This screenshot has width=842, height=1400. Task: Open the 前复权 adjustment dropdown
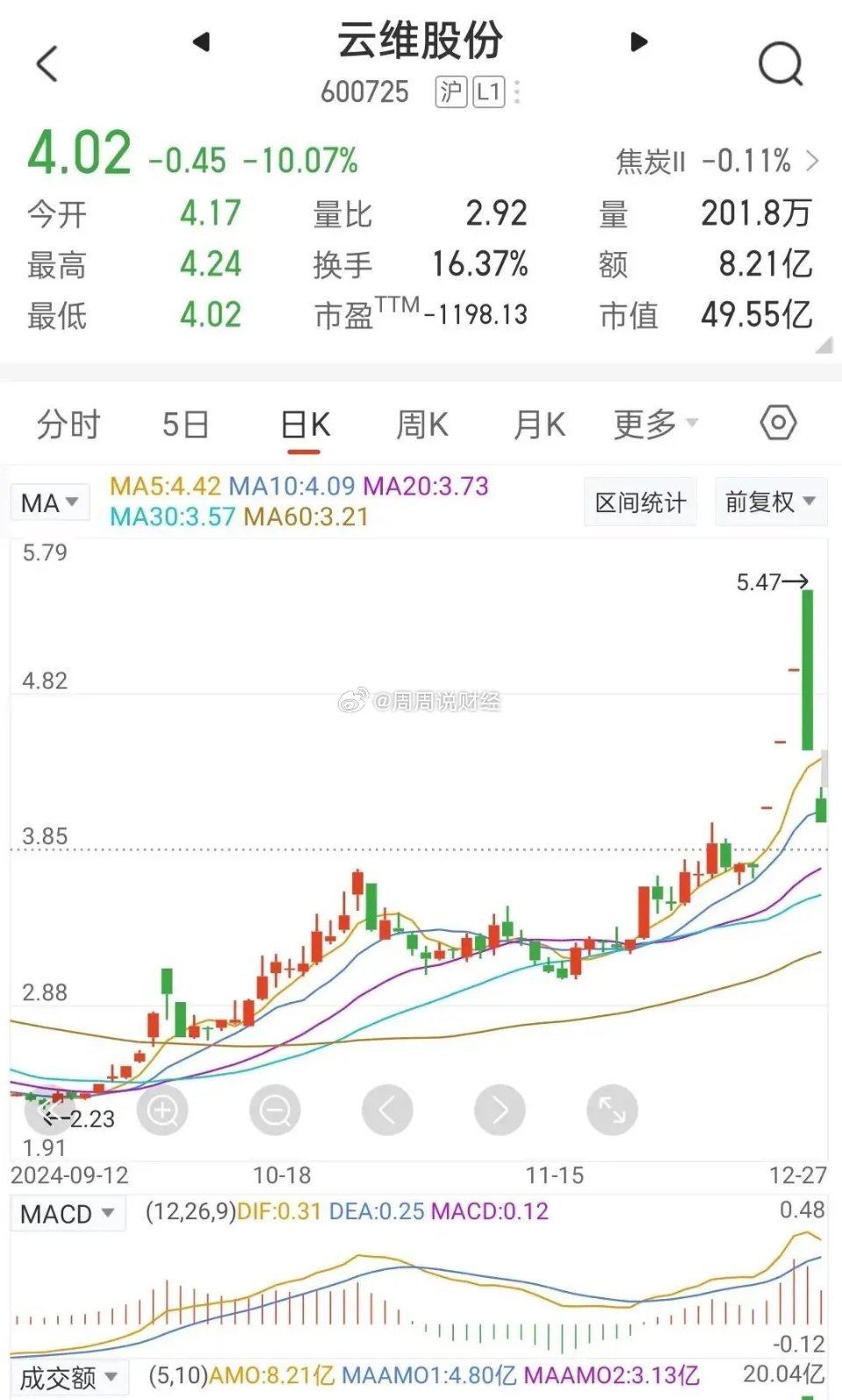(x=771, y=502)
